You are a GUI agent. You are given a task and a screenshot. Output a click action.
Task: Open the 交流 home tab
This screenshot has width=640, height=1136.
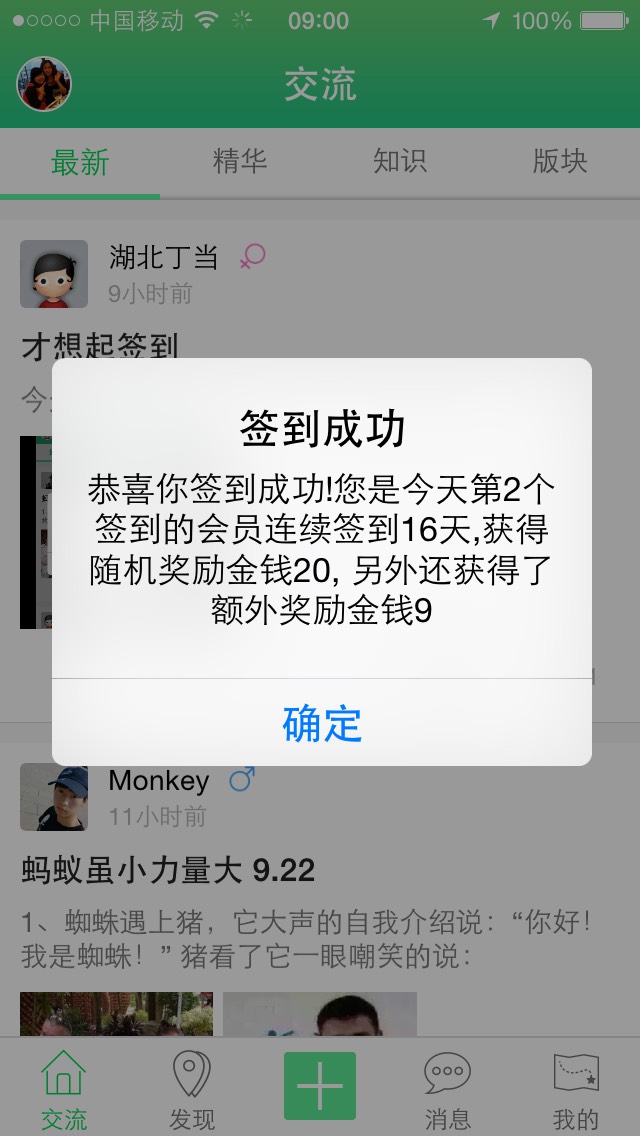pyautogui.click(x=64, y=1090)
